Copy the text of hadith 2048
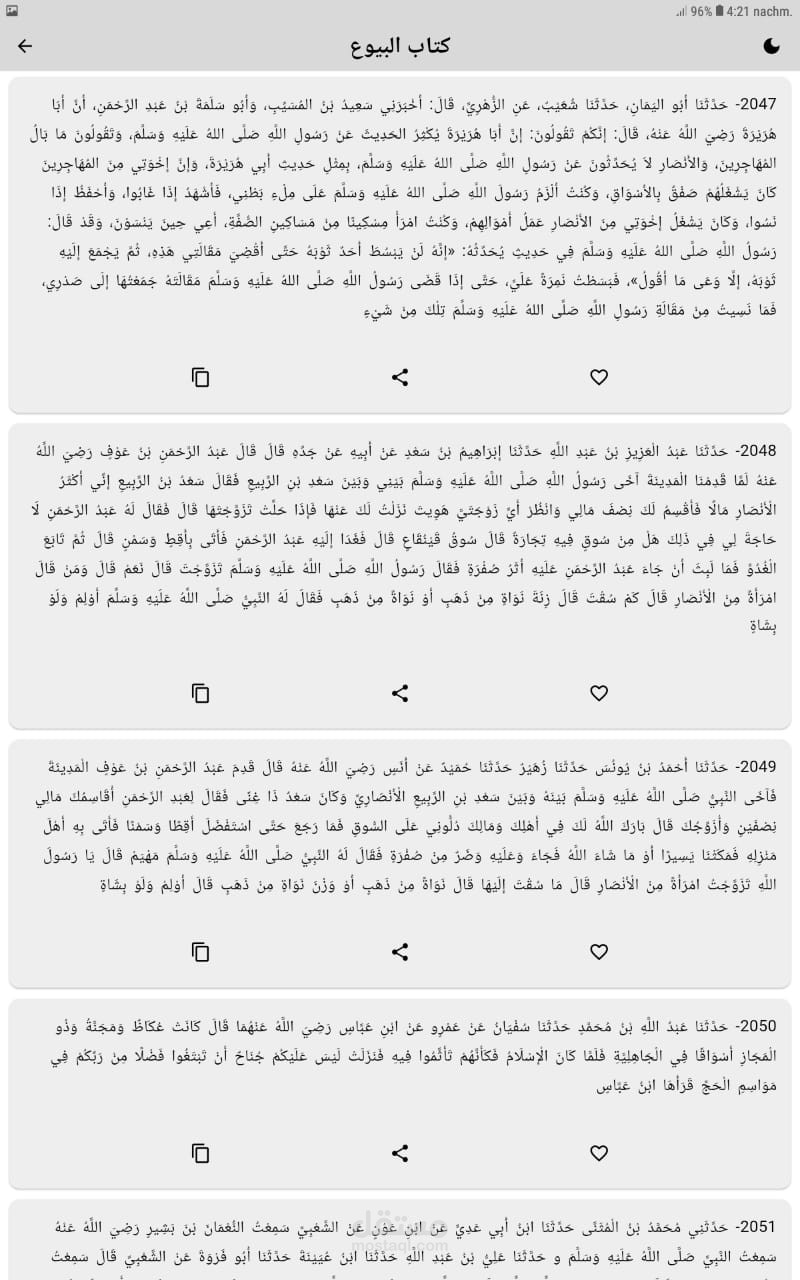The width and height of the screenshot is (800, 1280). pos(201,693)
